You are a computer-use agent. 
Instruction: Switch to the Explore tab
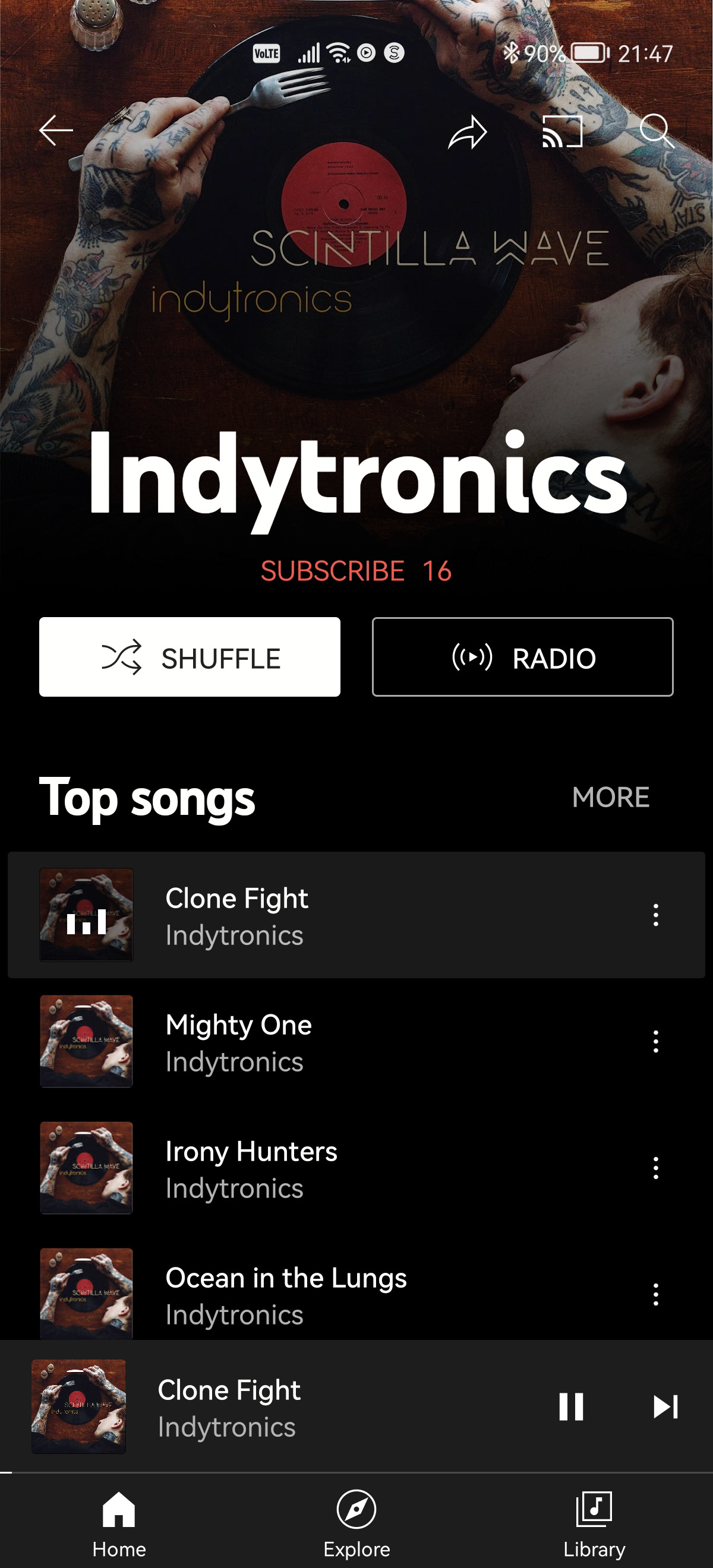point(356,1522)
